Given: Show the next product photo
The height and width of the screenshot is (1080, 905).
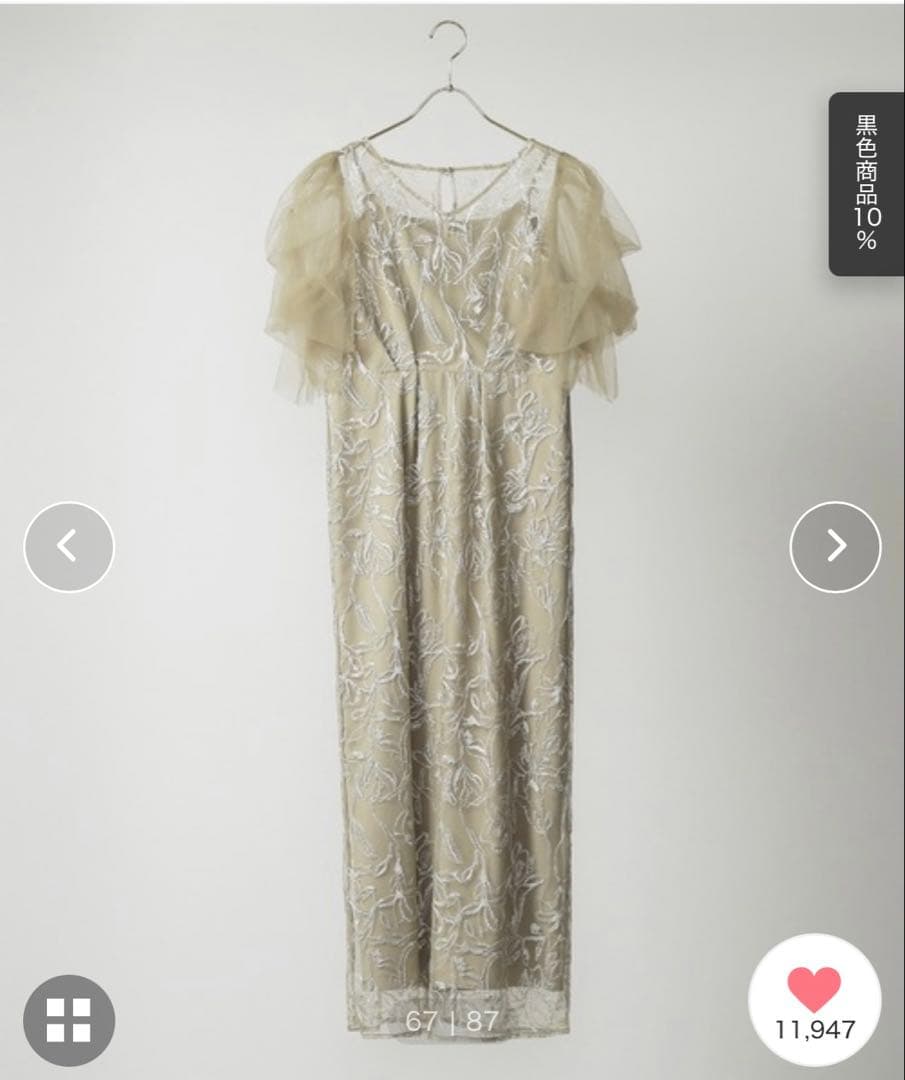Looking at the screenshot, I should point(835,547).
